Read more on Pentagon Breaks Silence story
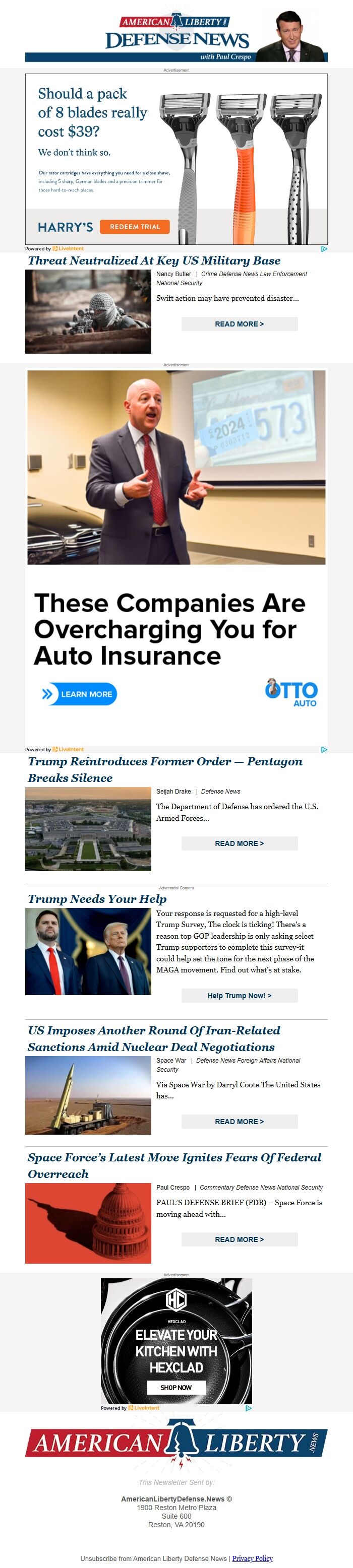Screen dimensions: 353x1568 click(x=239, y=843)
